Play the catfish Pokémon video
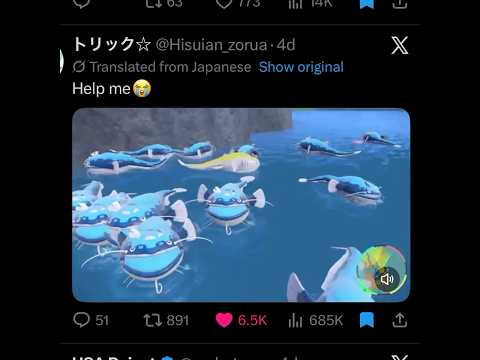480x360 pixels. [x=241, y=205]
